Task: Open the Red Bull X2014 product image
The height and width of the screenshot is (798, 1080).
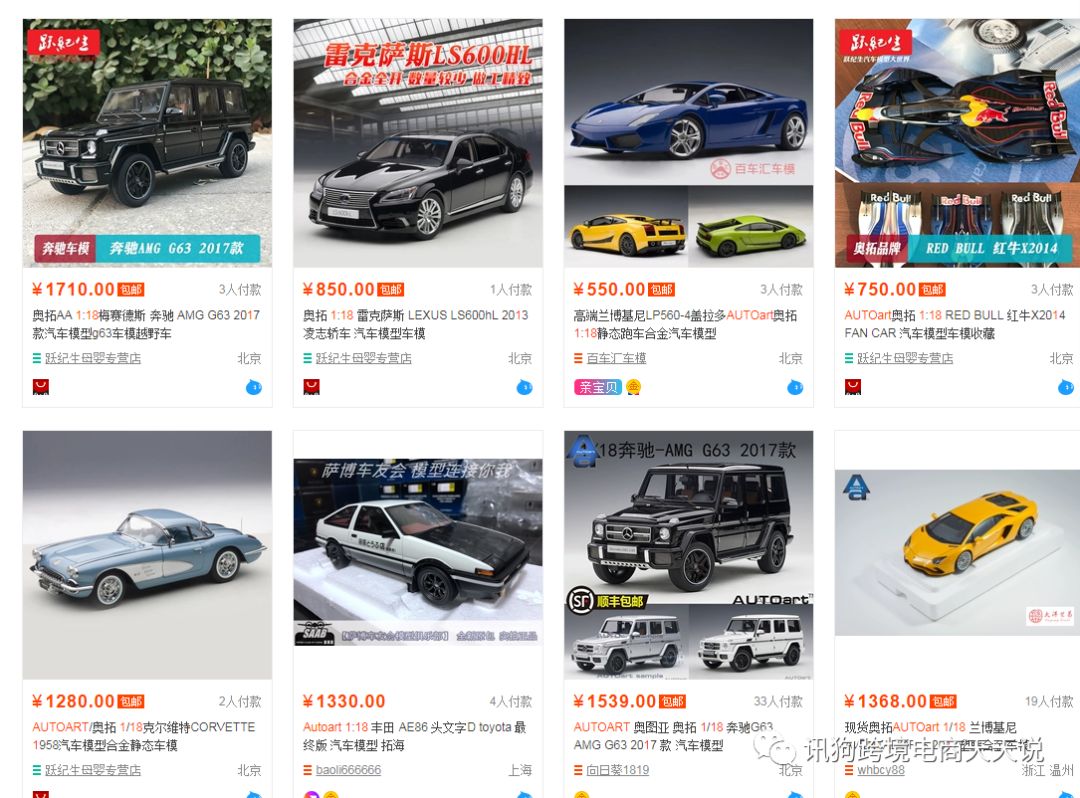Action: tap(957, 143)
